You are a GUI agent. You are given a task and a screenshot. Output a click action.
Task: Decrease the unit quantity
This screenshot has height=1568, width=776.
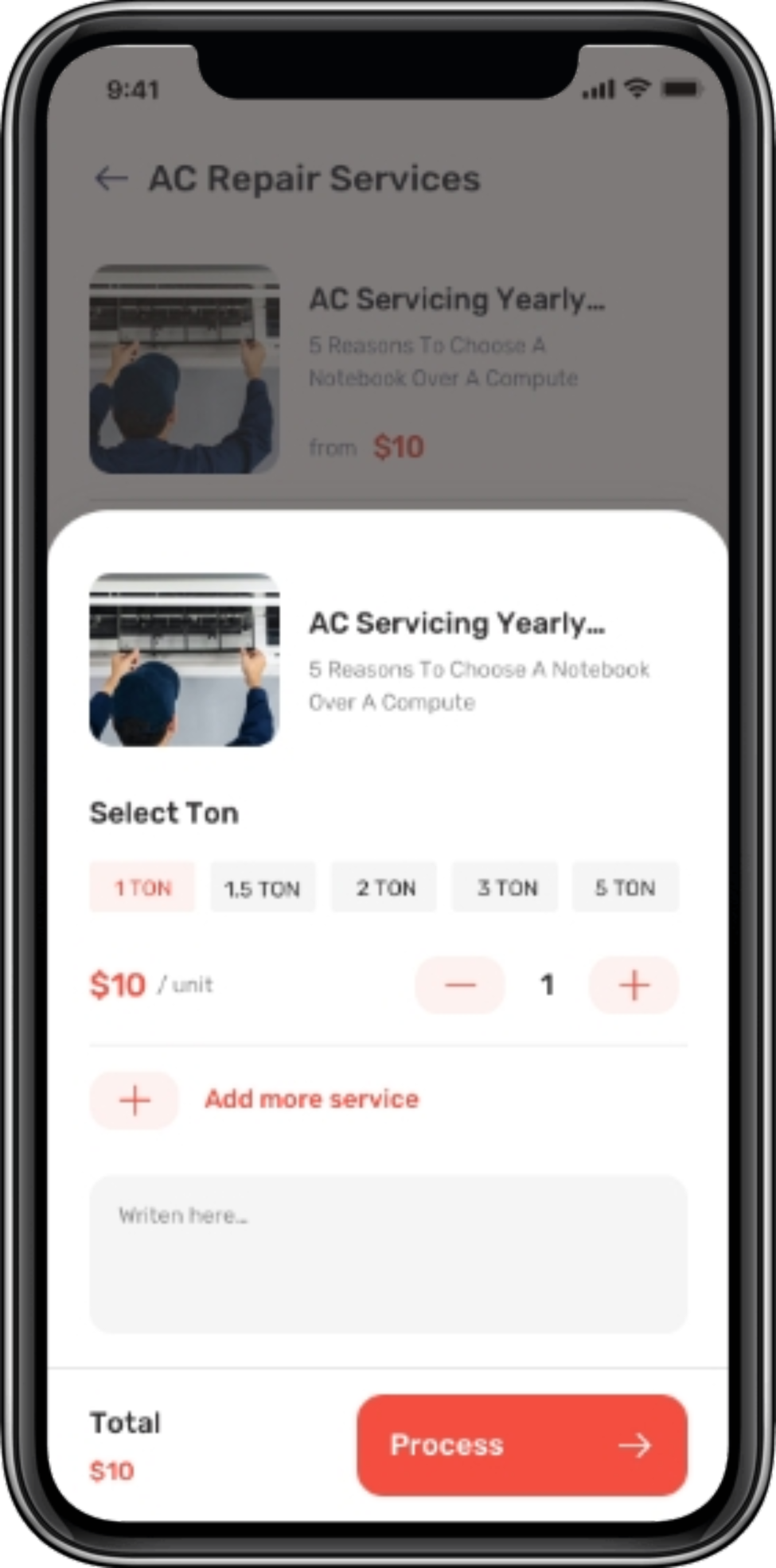click(x=460, y=985)
